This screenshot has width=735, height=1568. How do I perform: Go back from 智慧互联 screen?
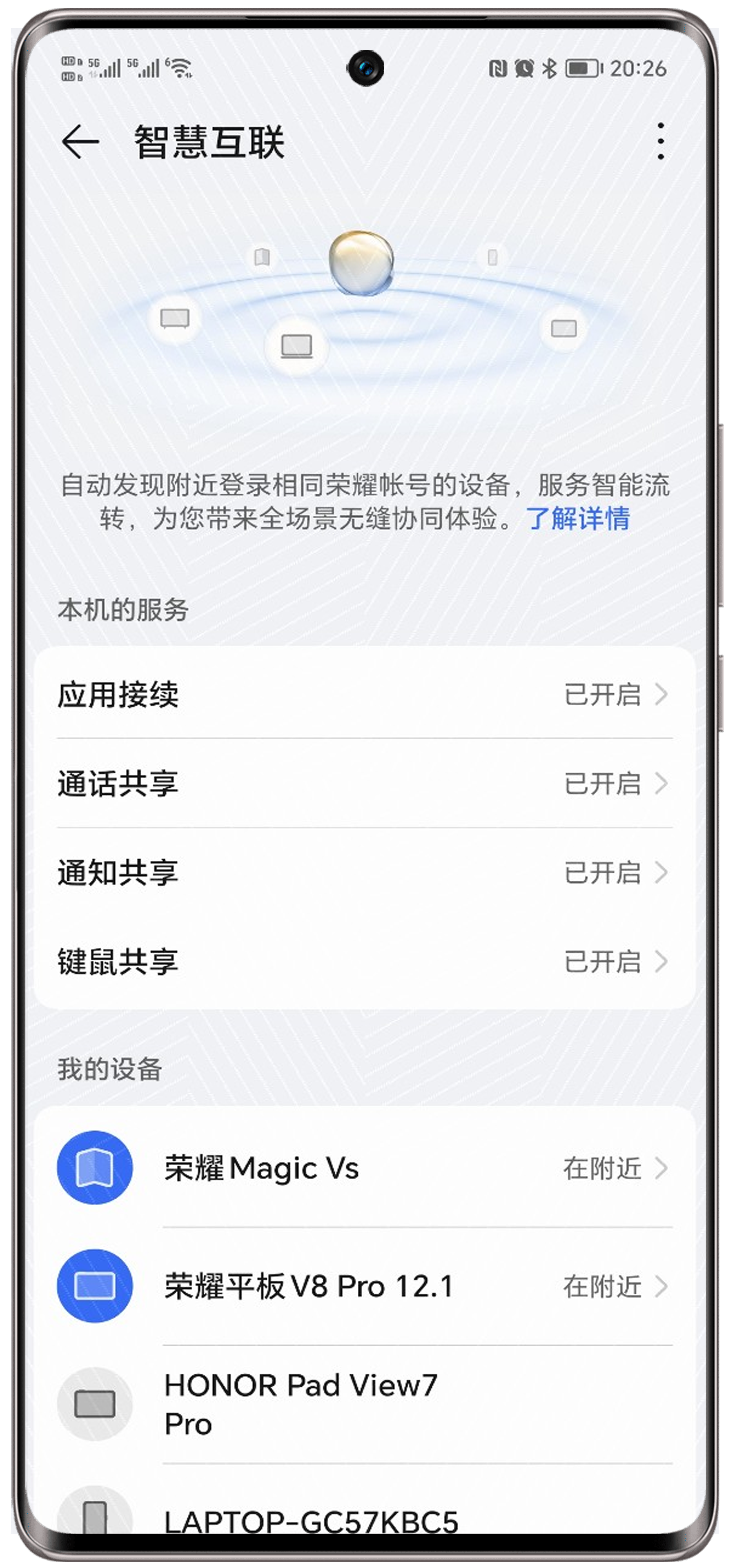coord(80,142)
